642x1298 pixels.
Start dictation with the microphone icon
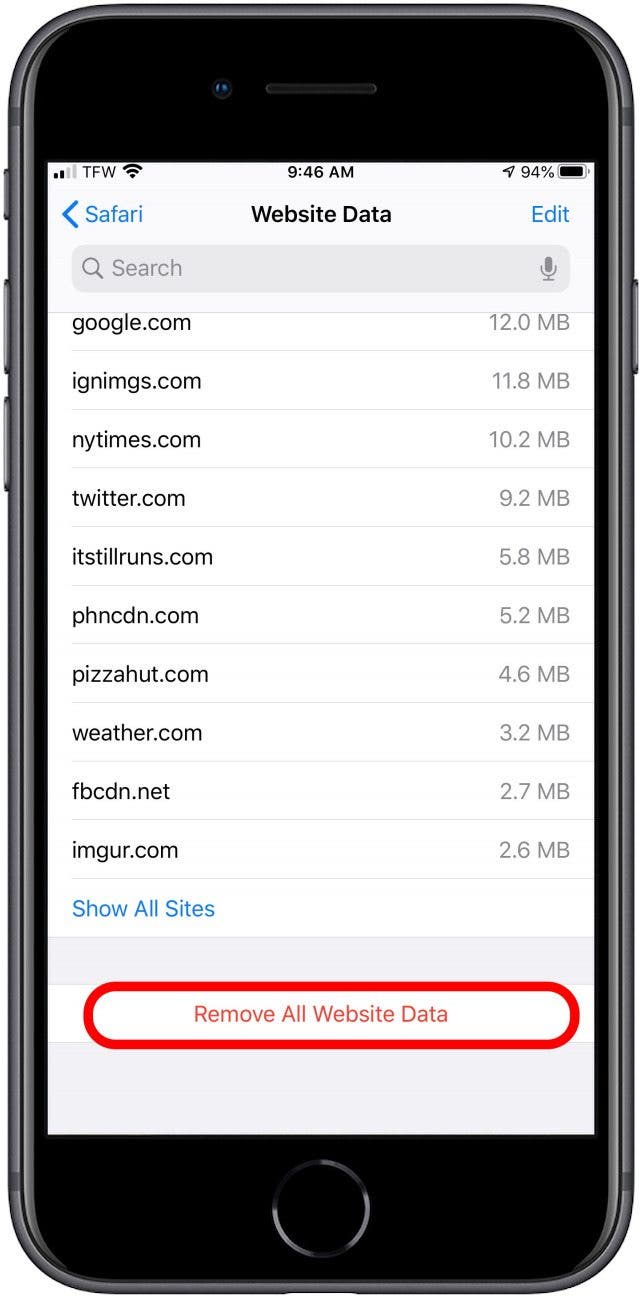(x=548, y=268)
